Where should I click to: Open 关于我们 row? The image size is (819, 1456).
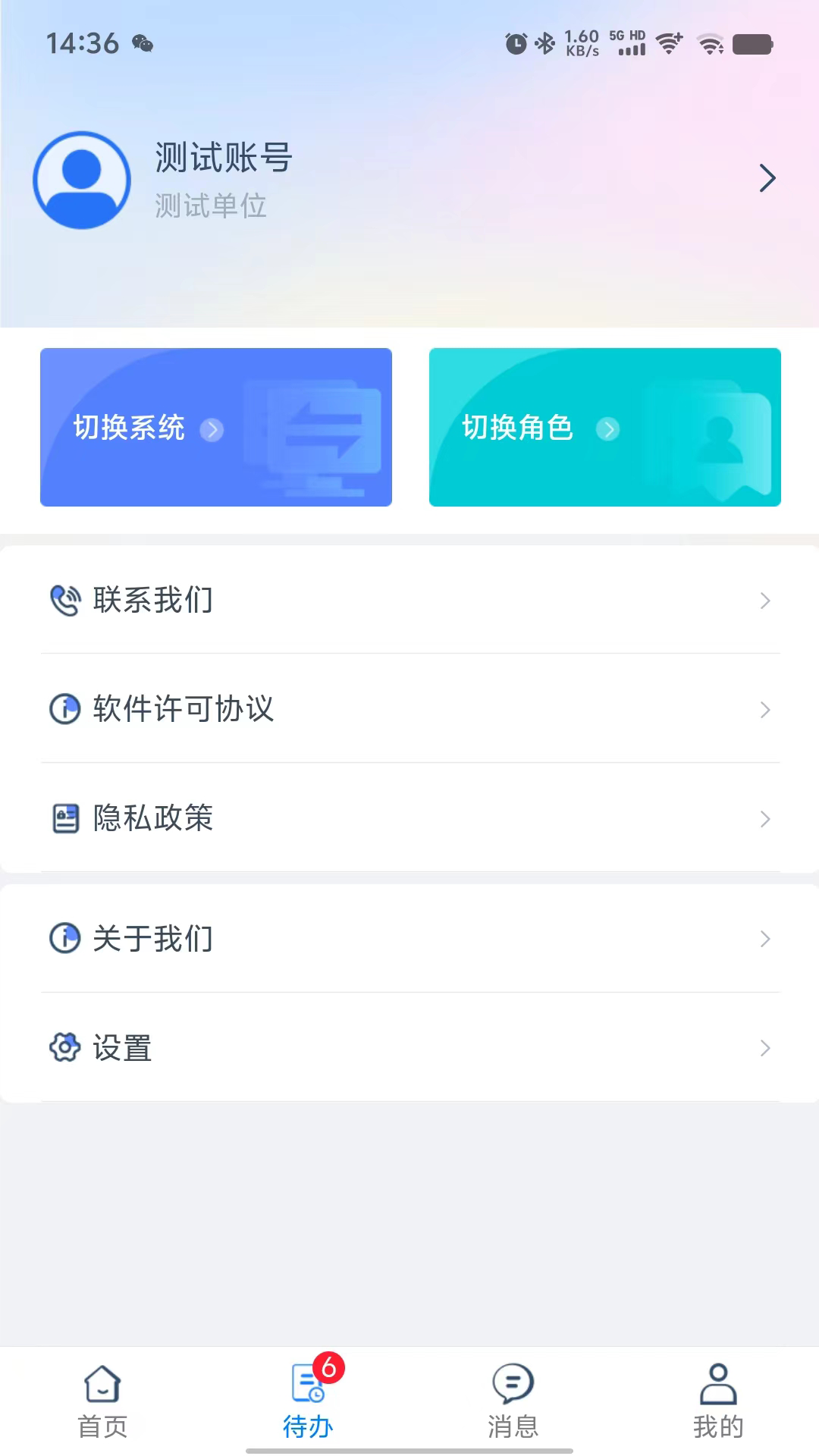click(409, 938)
